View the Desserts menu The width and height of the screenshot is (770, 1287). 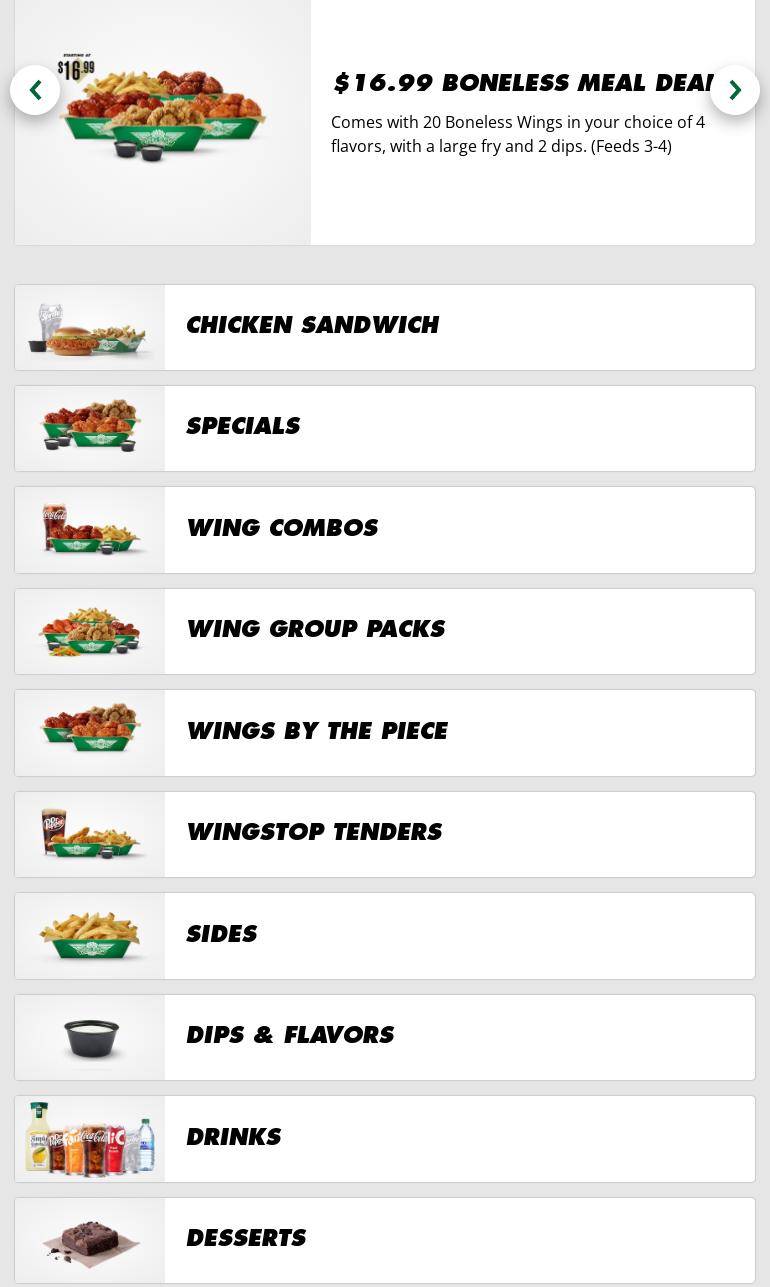[x=385, y=1240]
